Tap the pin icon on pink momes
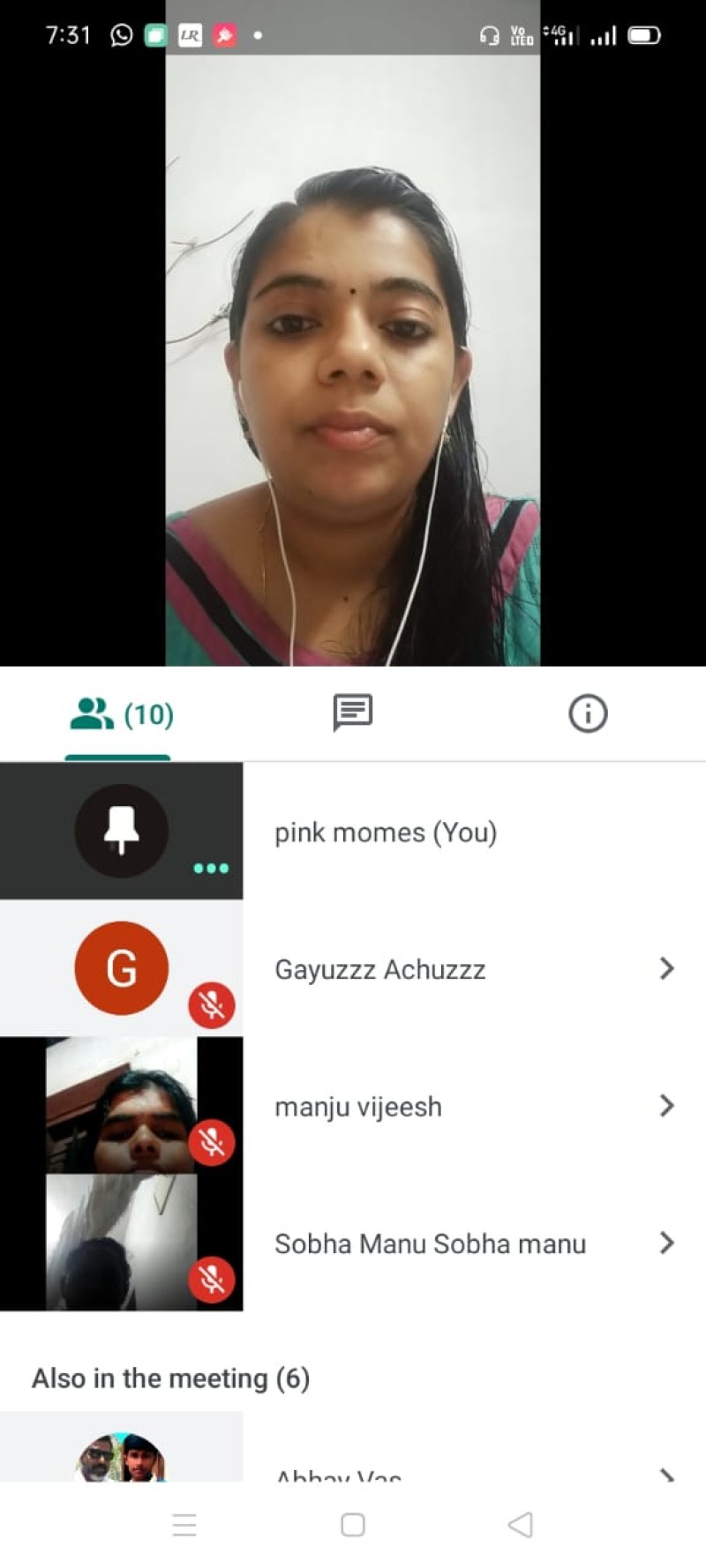 (121, 831)
